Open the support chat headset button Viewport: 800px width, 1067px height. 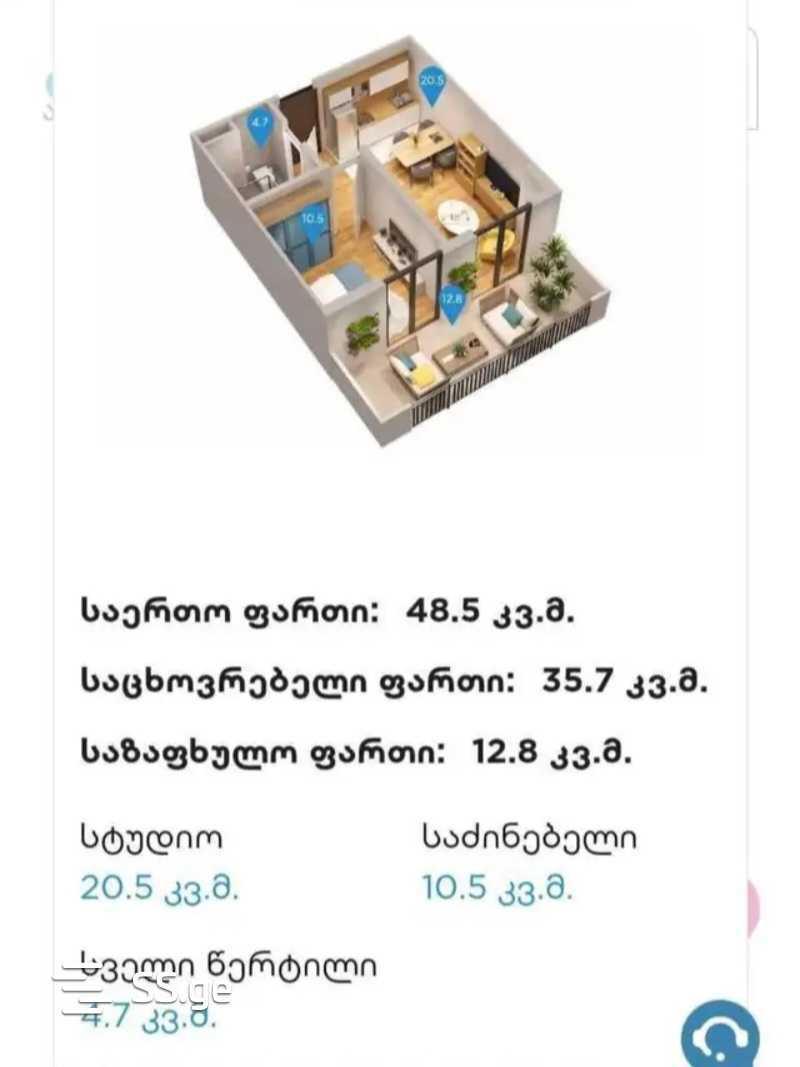719,1037
